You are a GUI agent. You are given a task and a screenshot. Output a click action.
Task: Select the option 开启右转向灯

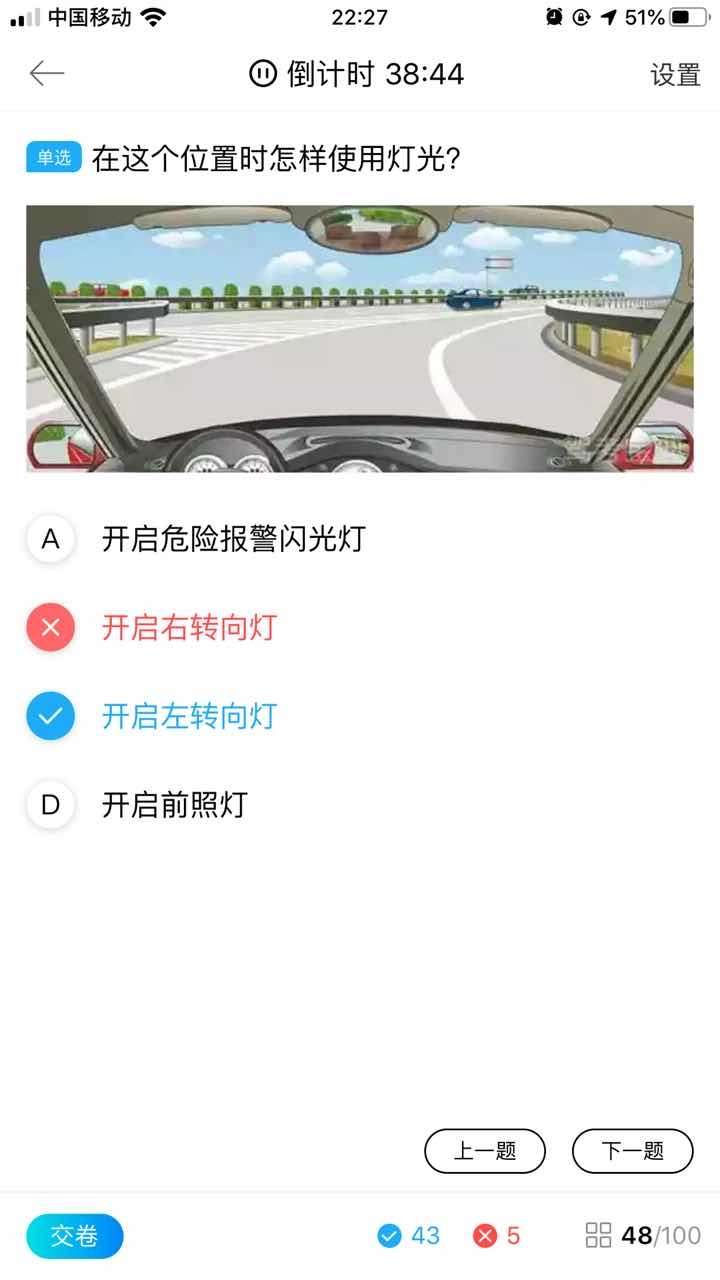188,628
